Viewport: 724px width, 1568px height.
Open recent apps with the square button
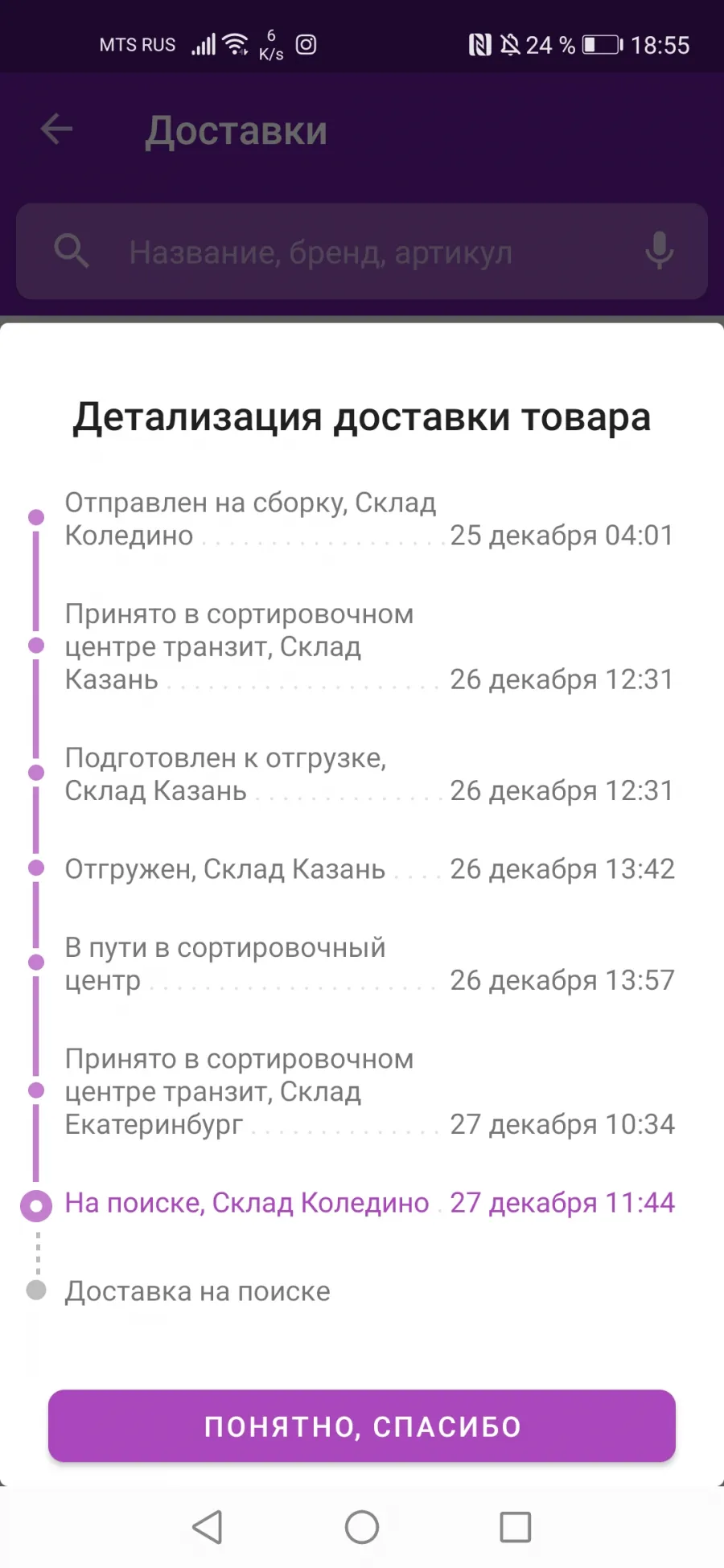click(x=516, y=1527)
